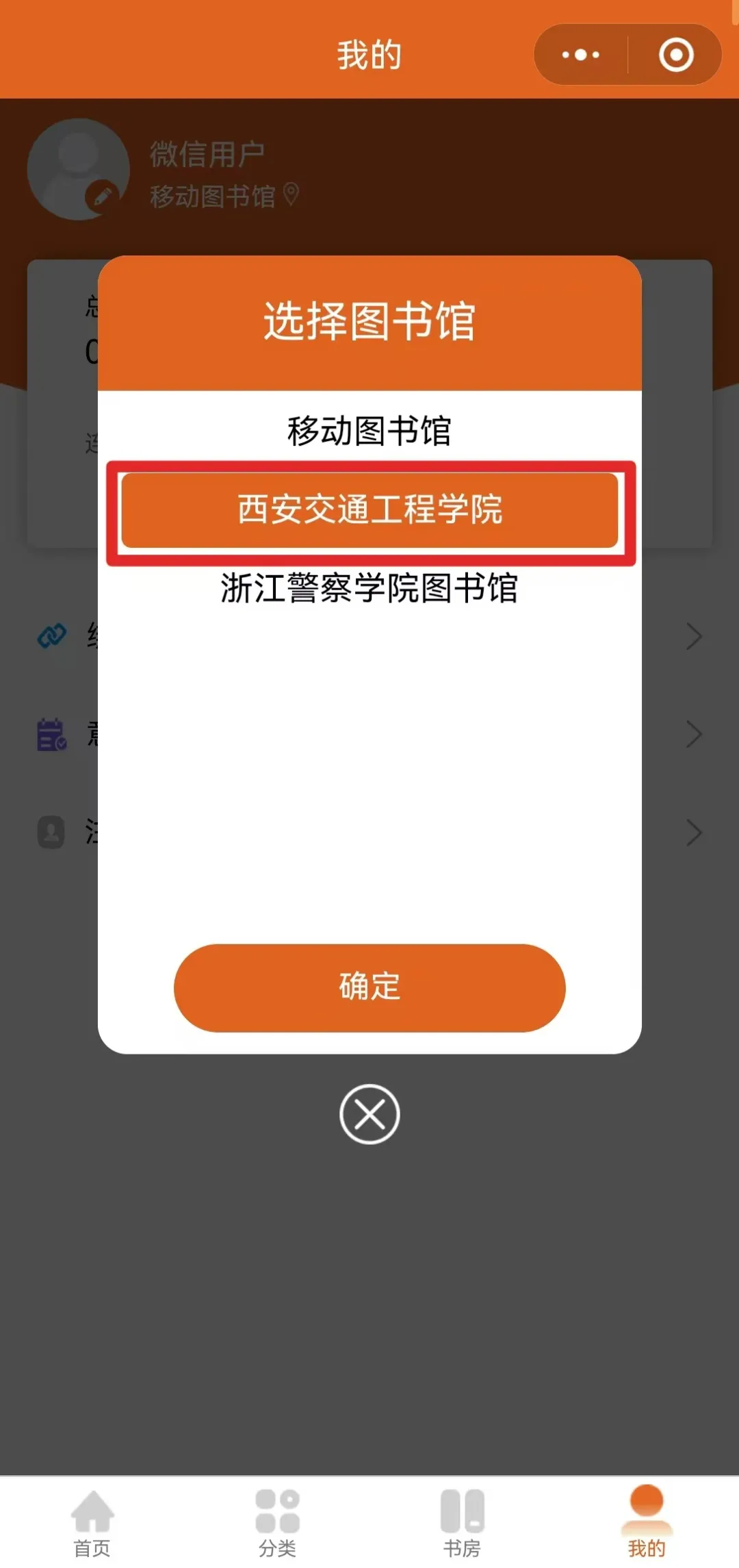Choose 西安交通工程学院 library option
The height and width of the screenshot is (1568, 739).
coord(369,509)
